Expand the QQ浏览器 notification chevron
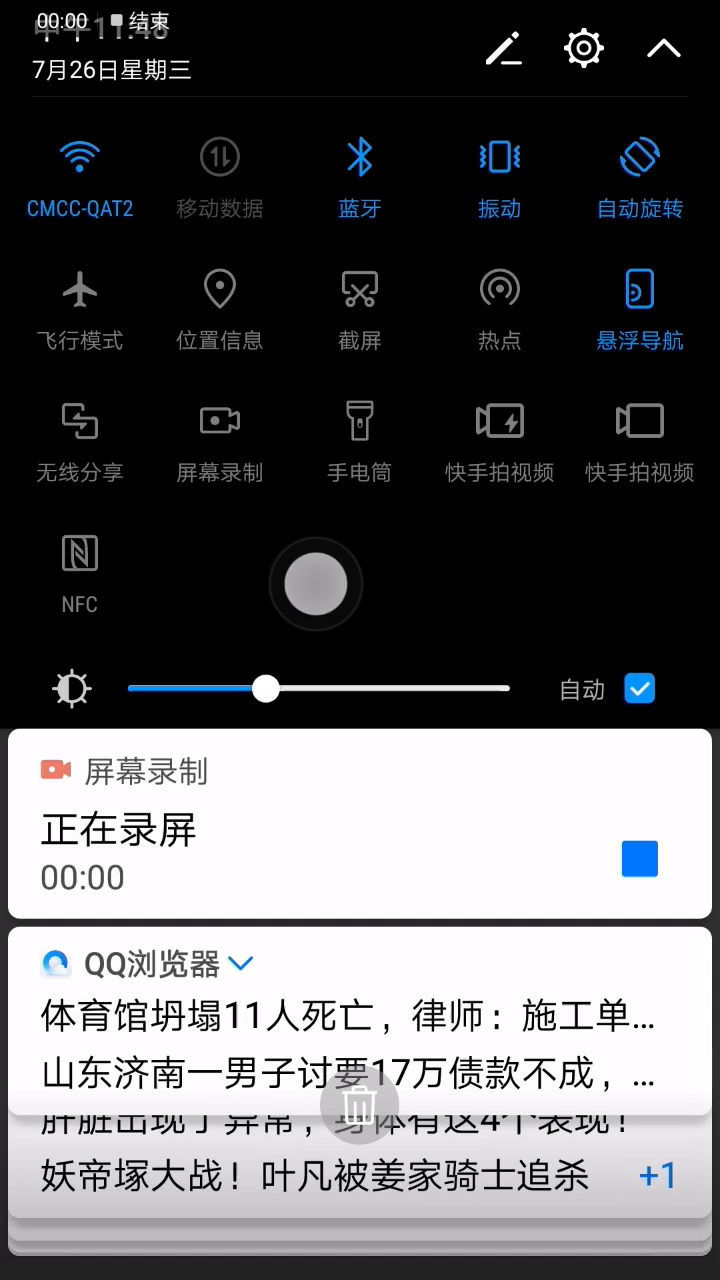The width and height of the screenshot is (720, 1280). 241,964
